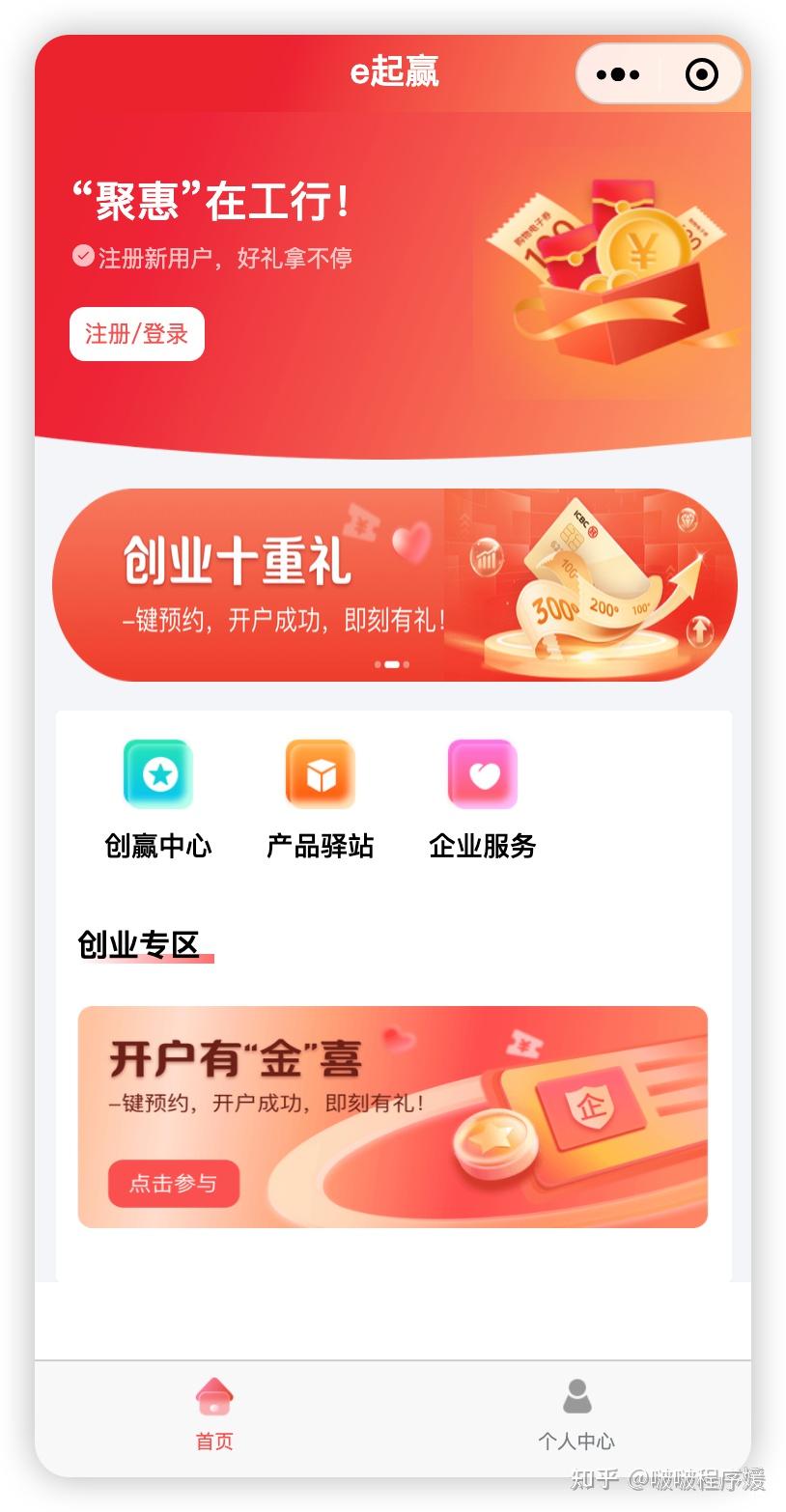Close the mini-program with the circle icon
The width and height of the screenshot is (786, 1512).
tap(701, 74)
